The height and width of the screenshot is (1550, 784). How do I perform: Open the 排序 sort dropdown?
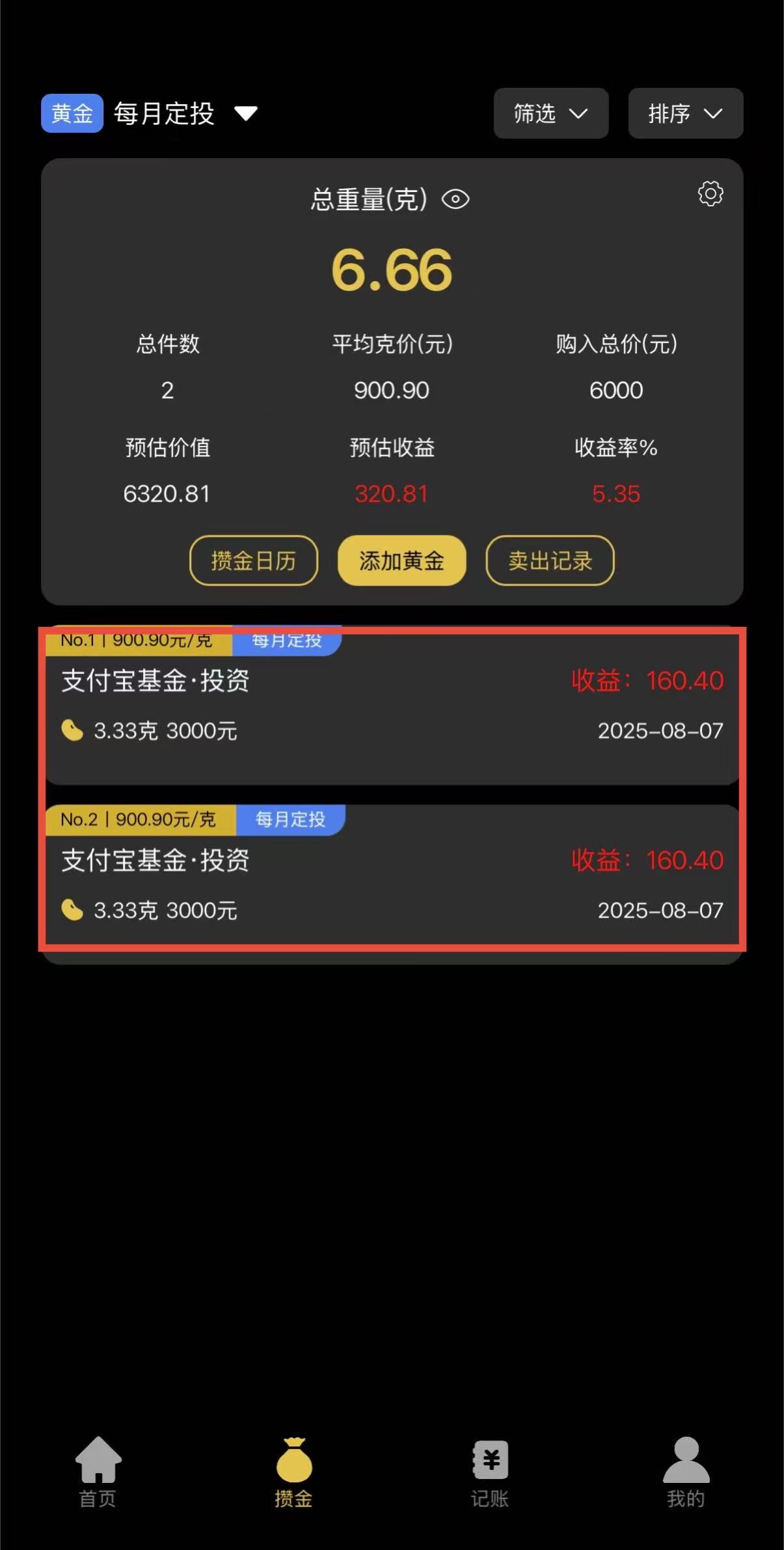tap(685, 114)
